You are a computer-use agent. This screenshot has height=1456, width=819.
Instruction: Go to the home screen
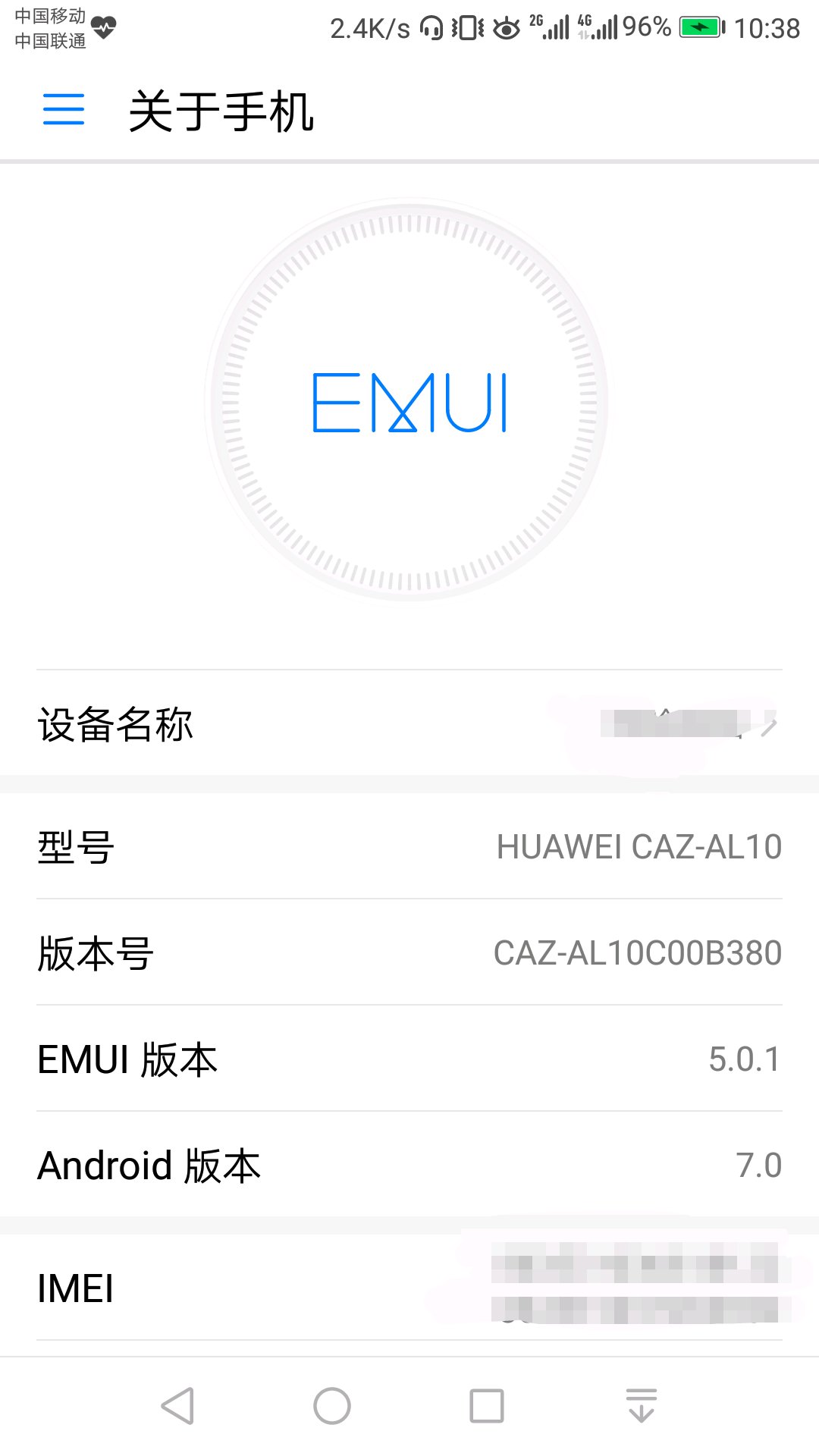coord(332,1406)
